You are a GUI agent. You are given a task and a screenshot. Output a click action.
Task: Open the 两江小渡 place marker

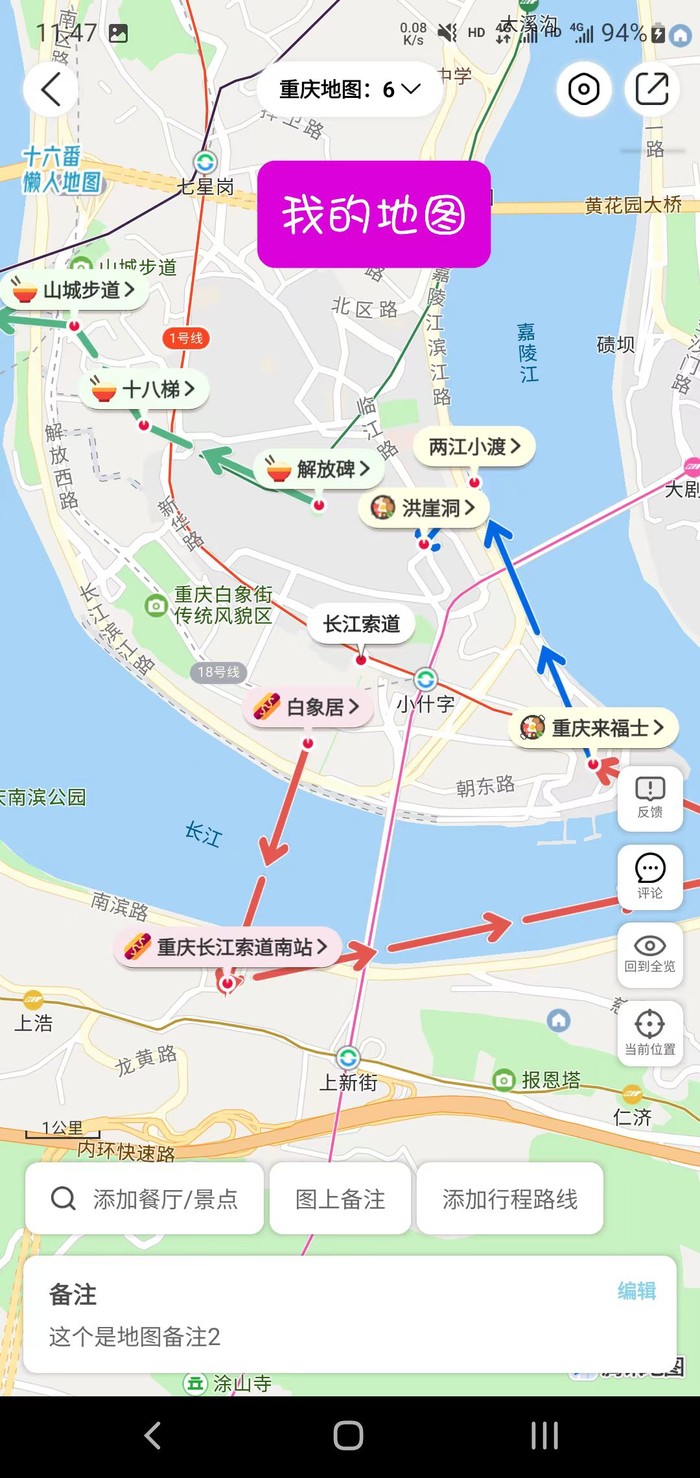[475, 447]
